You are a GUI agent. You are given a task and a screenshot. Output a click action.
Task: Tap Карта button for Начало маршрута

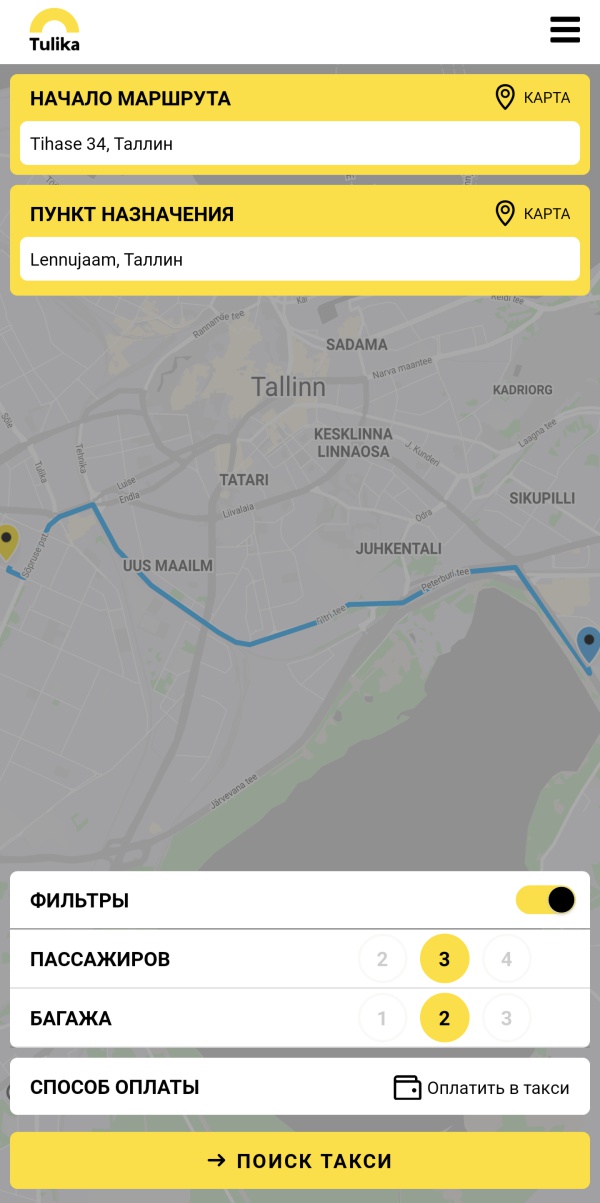[533, 98]
